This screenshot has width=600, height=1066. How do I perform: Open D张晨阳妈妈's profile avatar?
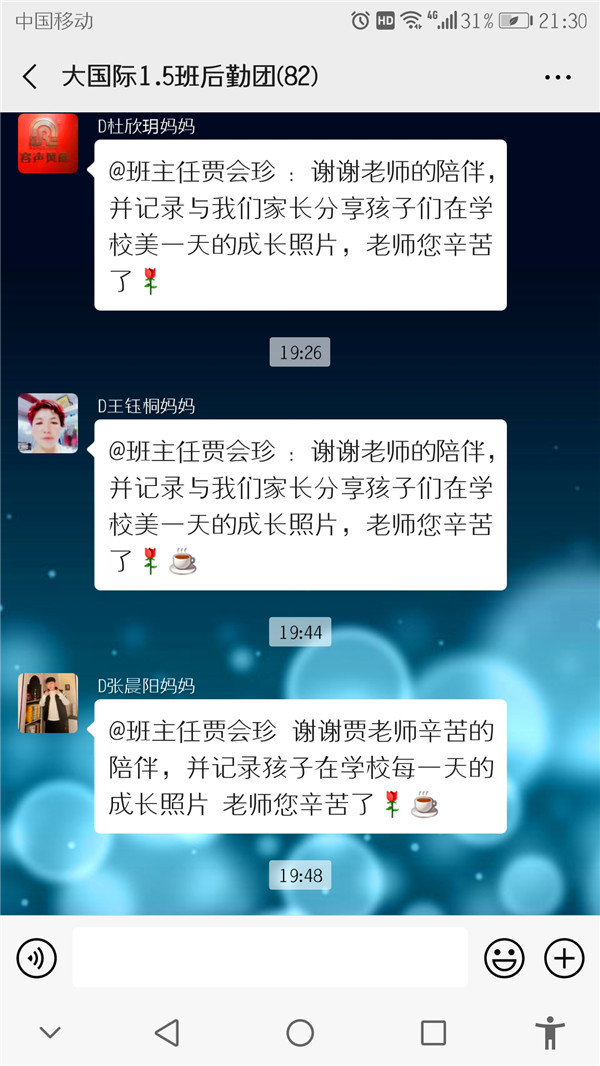[48, 703]
